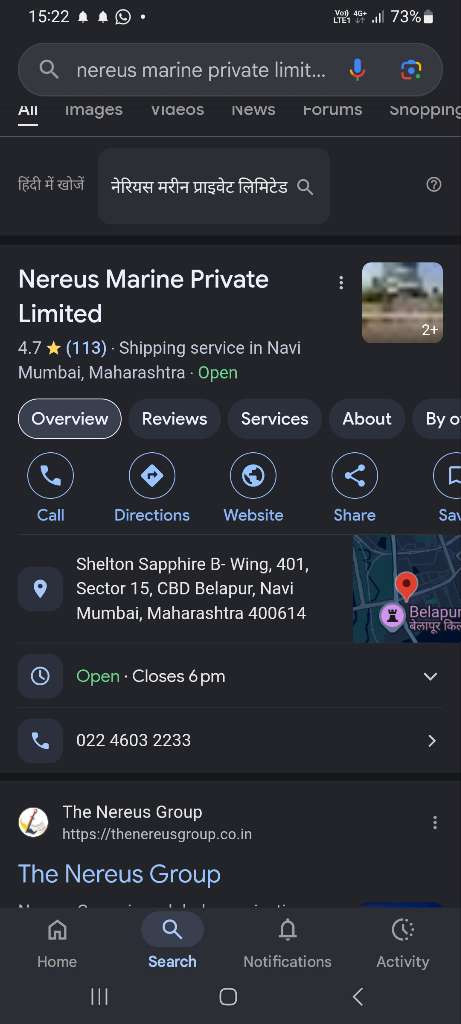View the business photos thumbnail

[x=402, y=302]
